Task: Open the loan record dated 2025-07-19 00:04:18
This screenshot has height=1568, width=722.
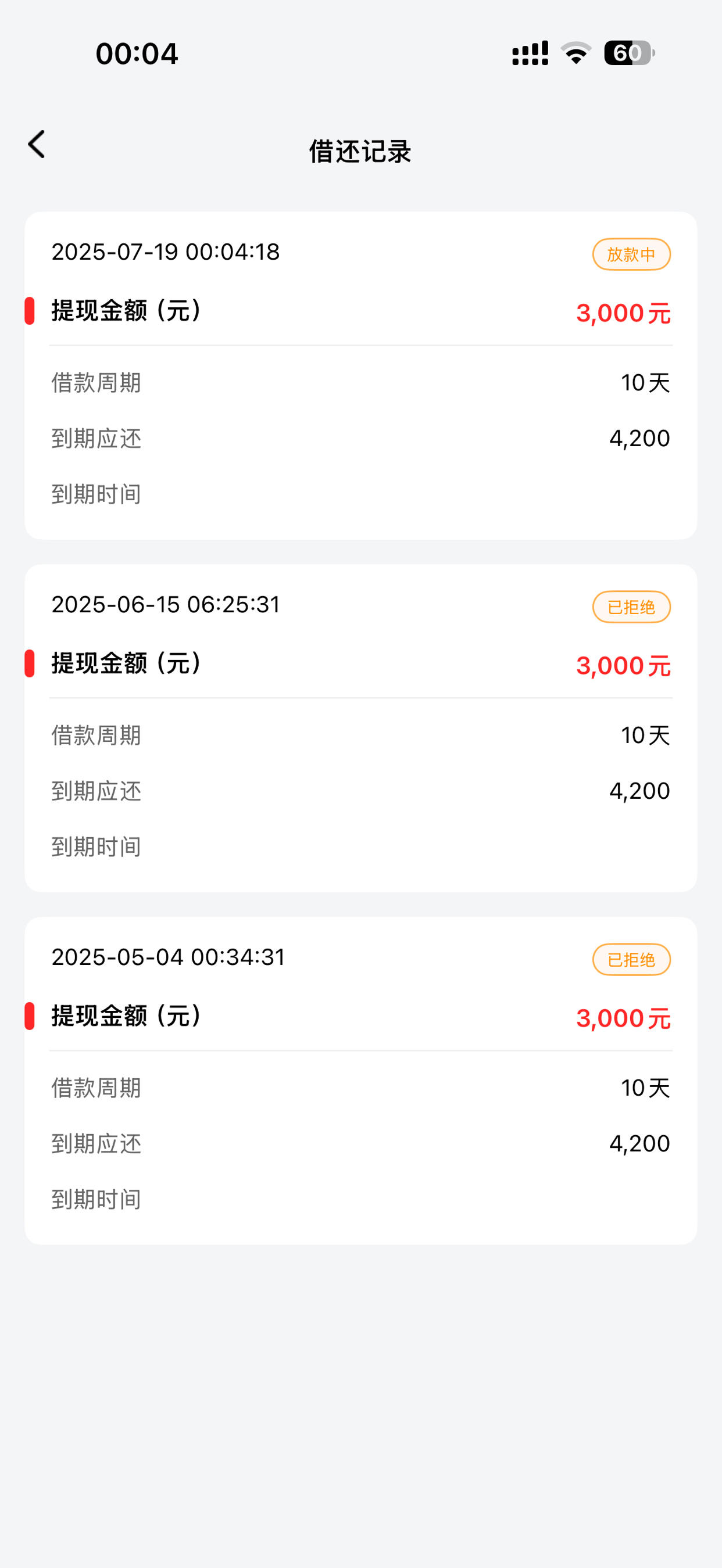Action: coord(360,375)
